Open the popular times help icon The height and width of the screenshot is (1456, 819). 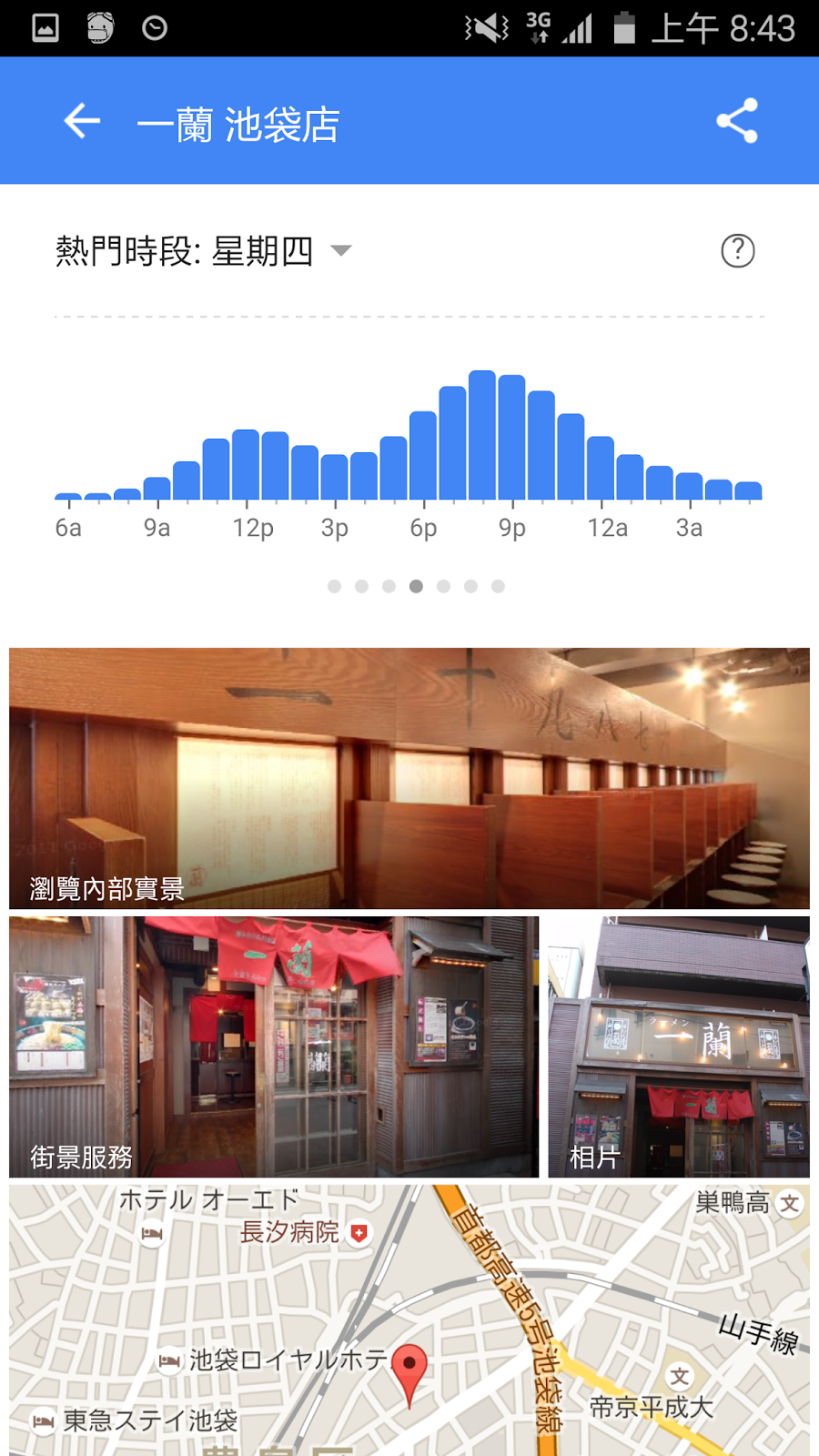click(x=737, y=250)
